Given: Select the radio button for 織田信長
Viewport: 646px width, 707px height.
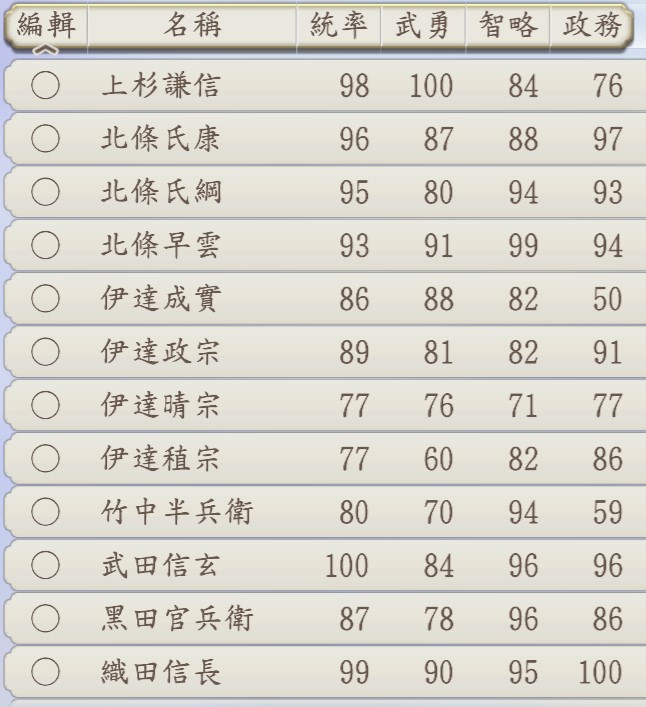Looking at the screenshot, I should pos(46,672).
